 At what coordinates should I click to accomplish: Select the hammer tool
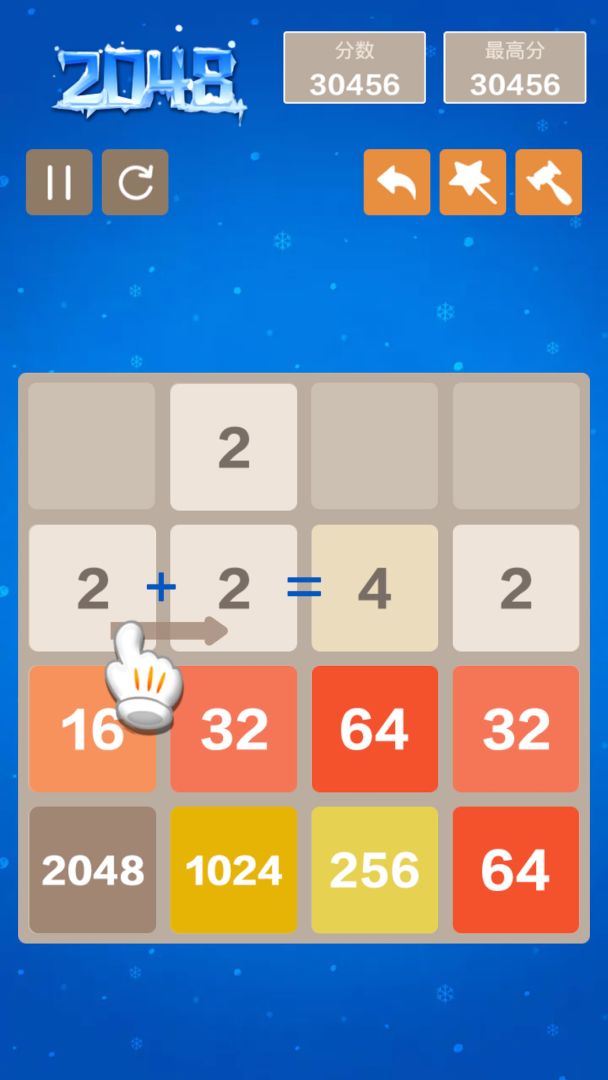(549, 182)
